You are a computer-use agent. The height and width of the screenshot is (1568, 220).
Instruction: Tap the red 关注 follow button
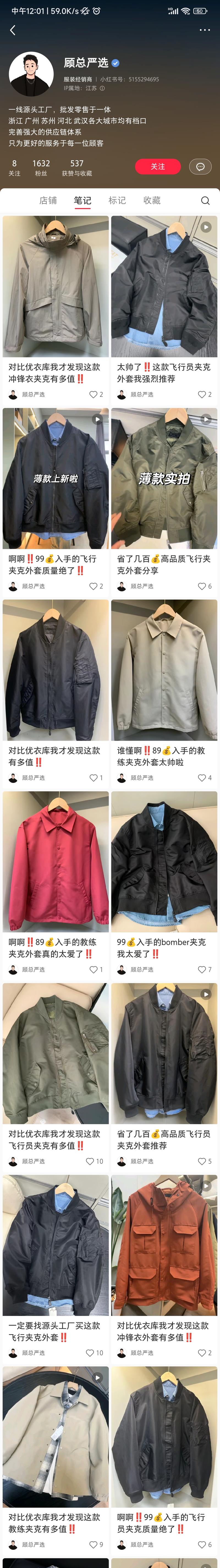[157, 166]
